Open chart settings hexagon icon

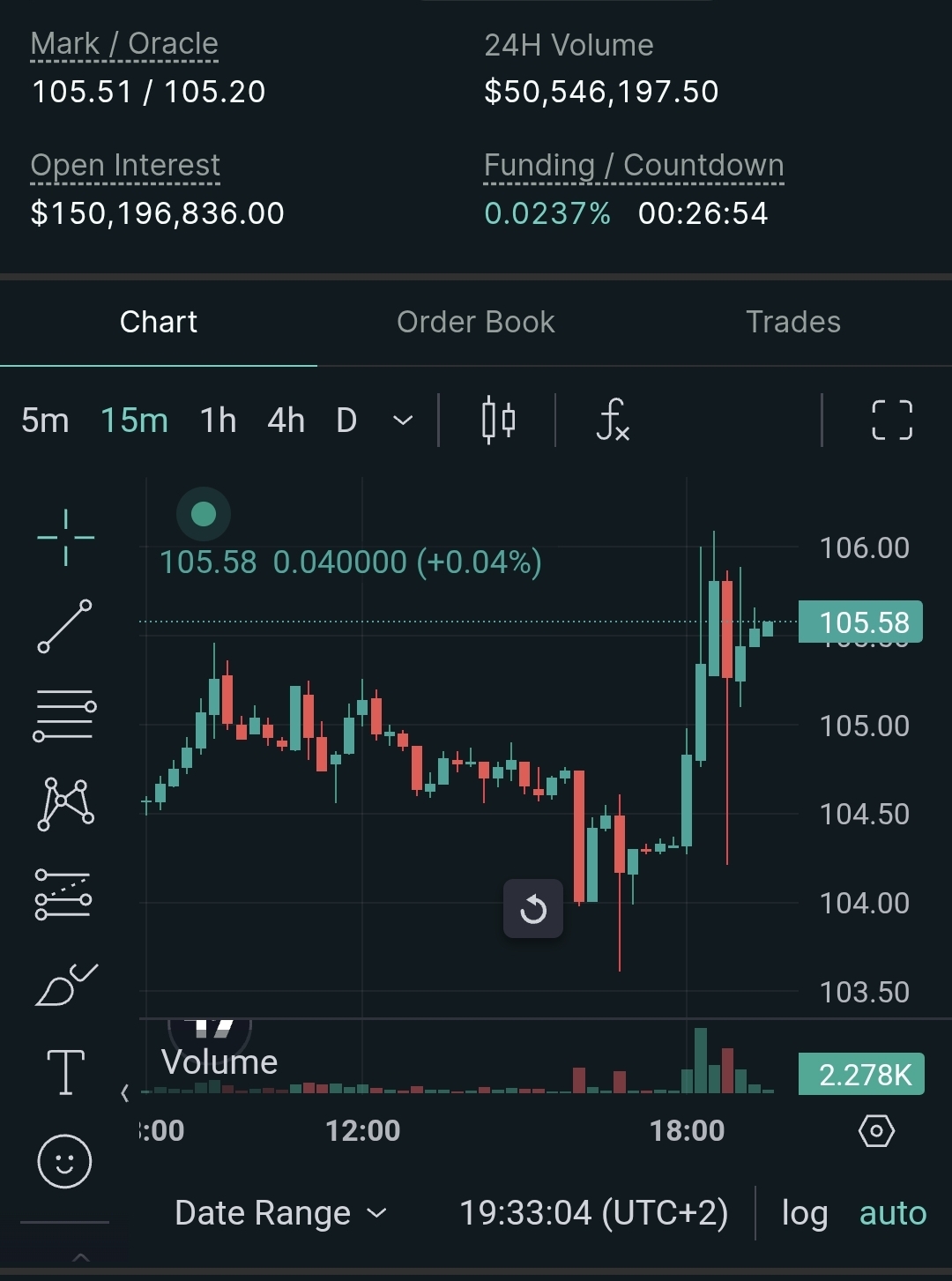[x=876, y=1130]
